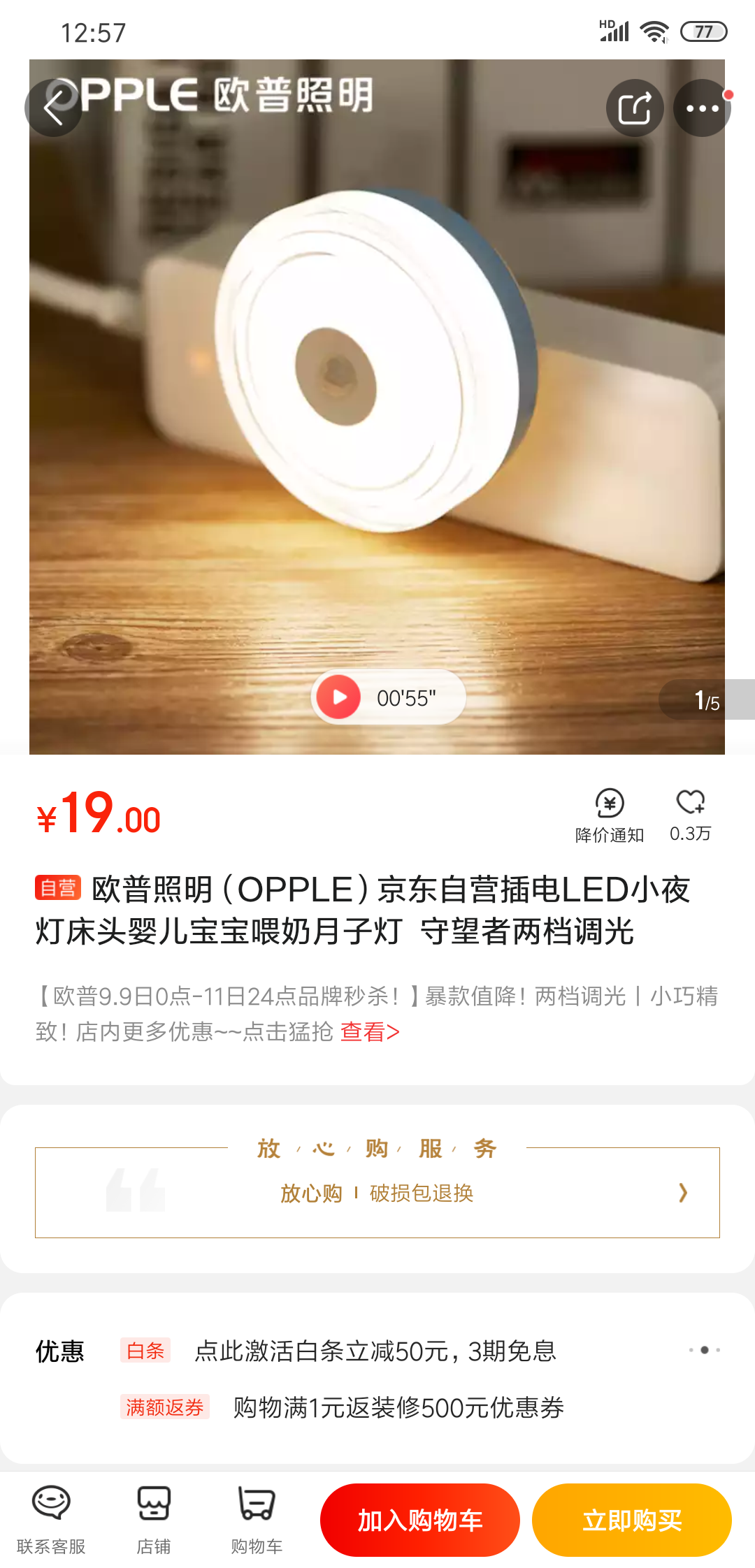Image resolution: width=755 pixels, height=1568 pixels.
Task: Open the shopping cart (购物车)
Action: 257,1516
